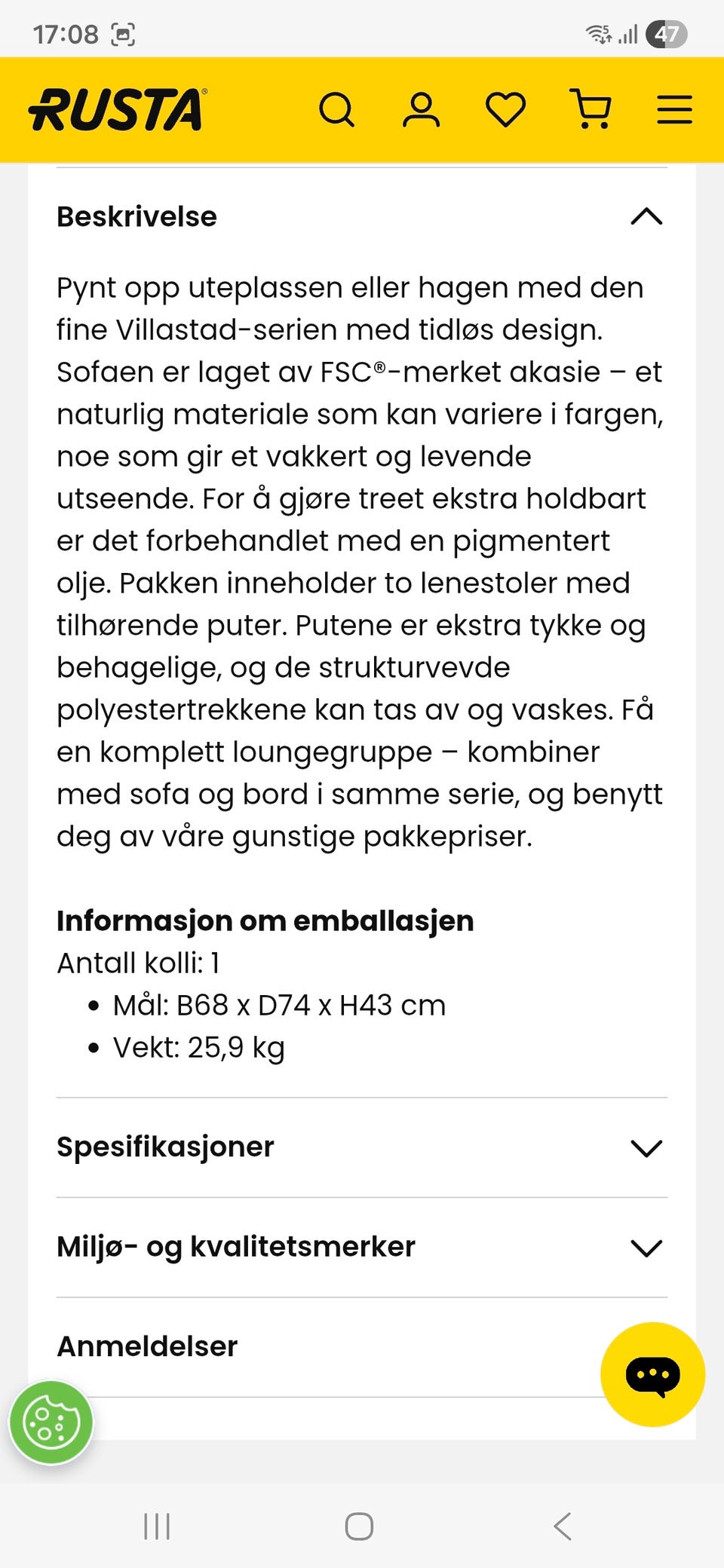Toggle the Beskrivelse visibility chevron

645,217
